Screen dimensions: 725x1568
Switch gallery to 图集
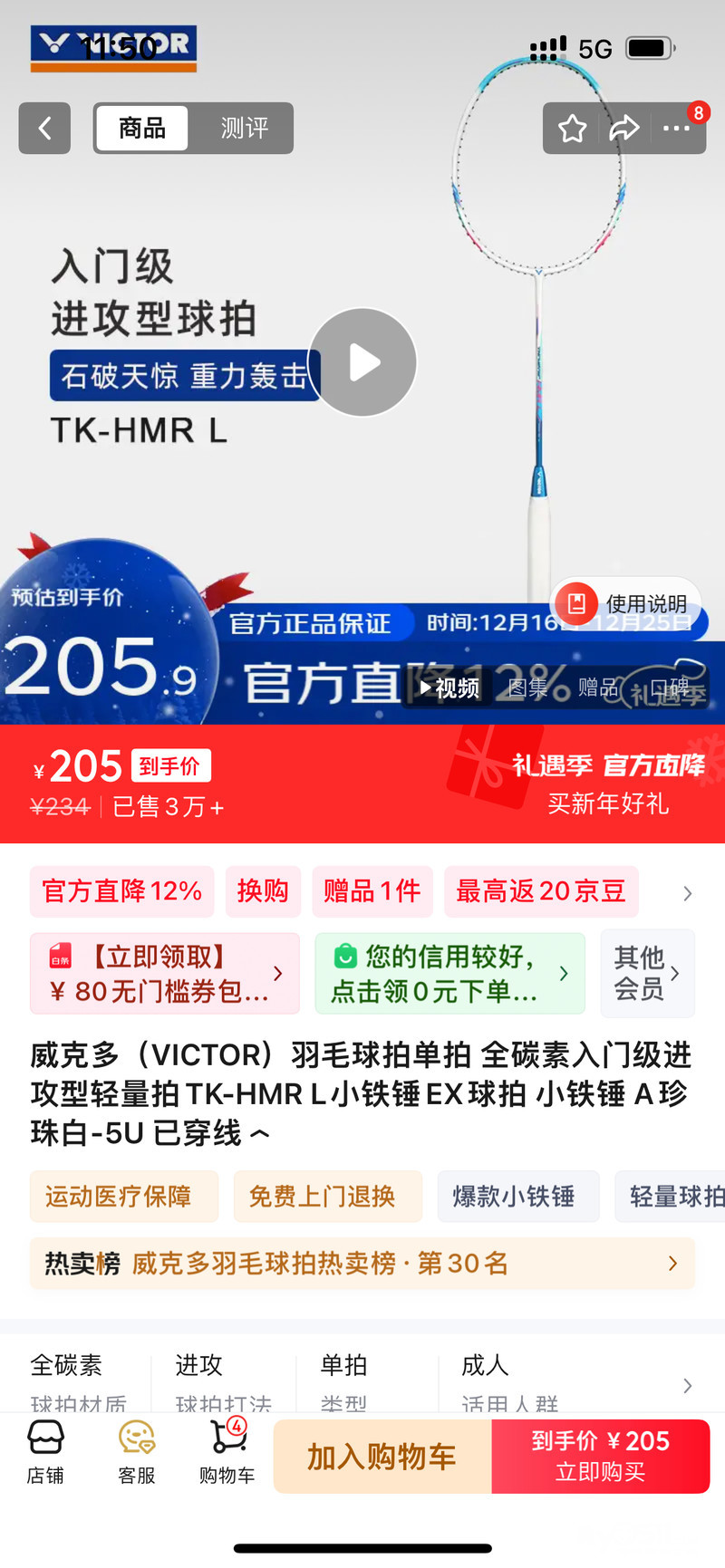(x=528, y=688)
